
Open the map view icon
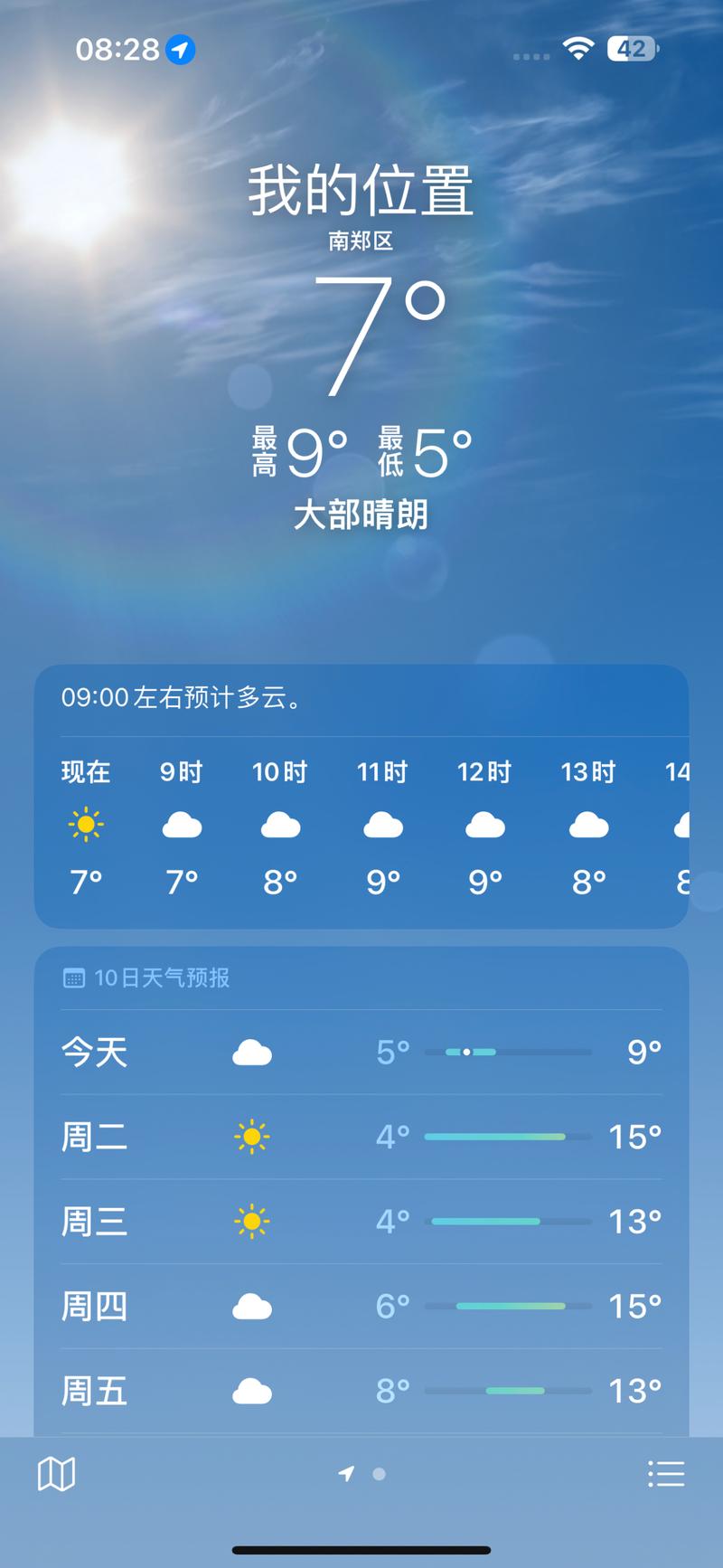coord(56,1473)
